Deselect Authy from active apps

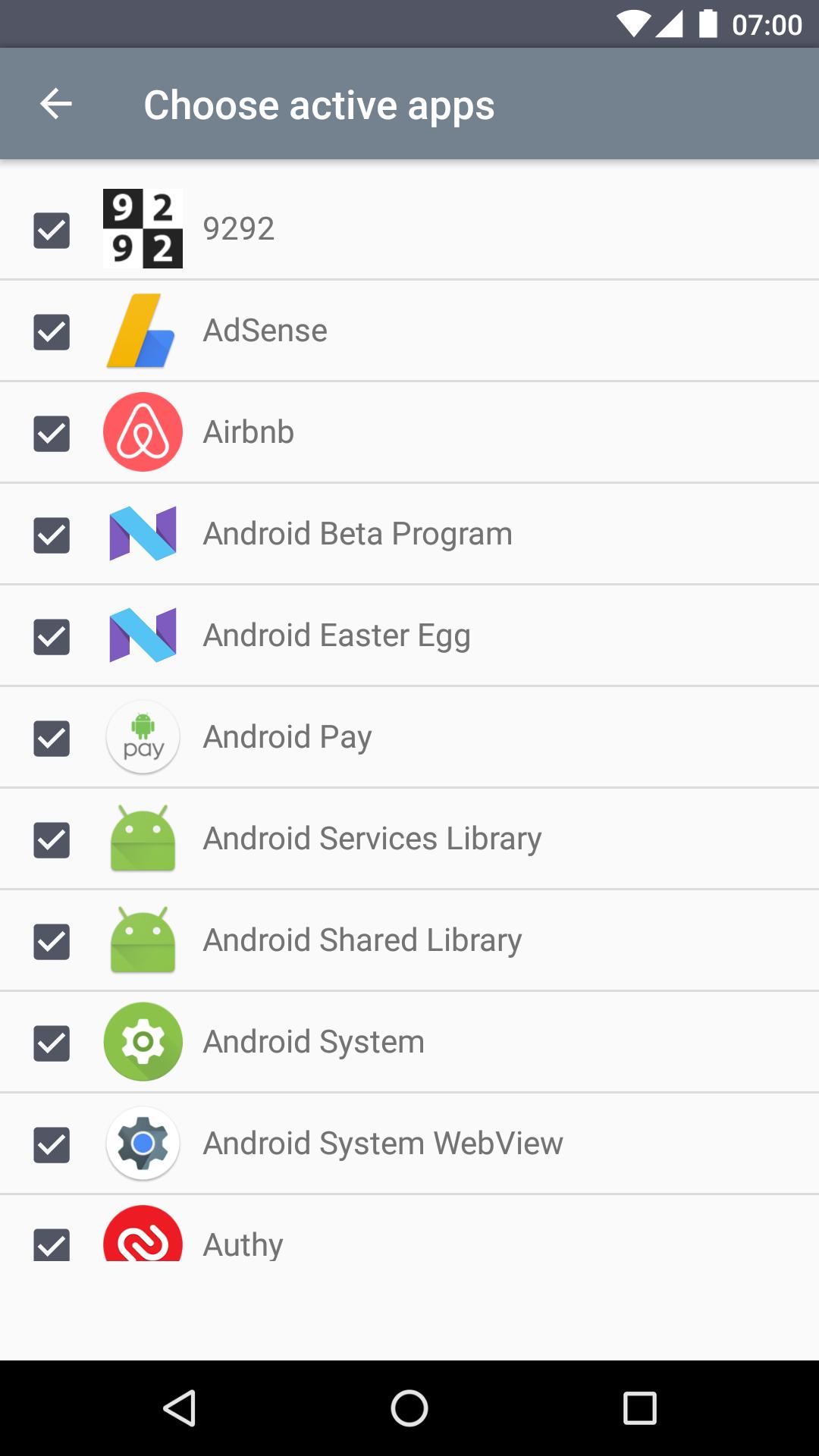tap(52, 1244)
